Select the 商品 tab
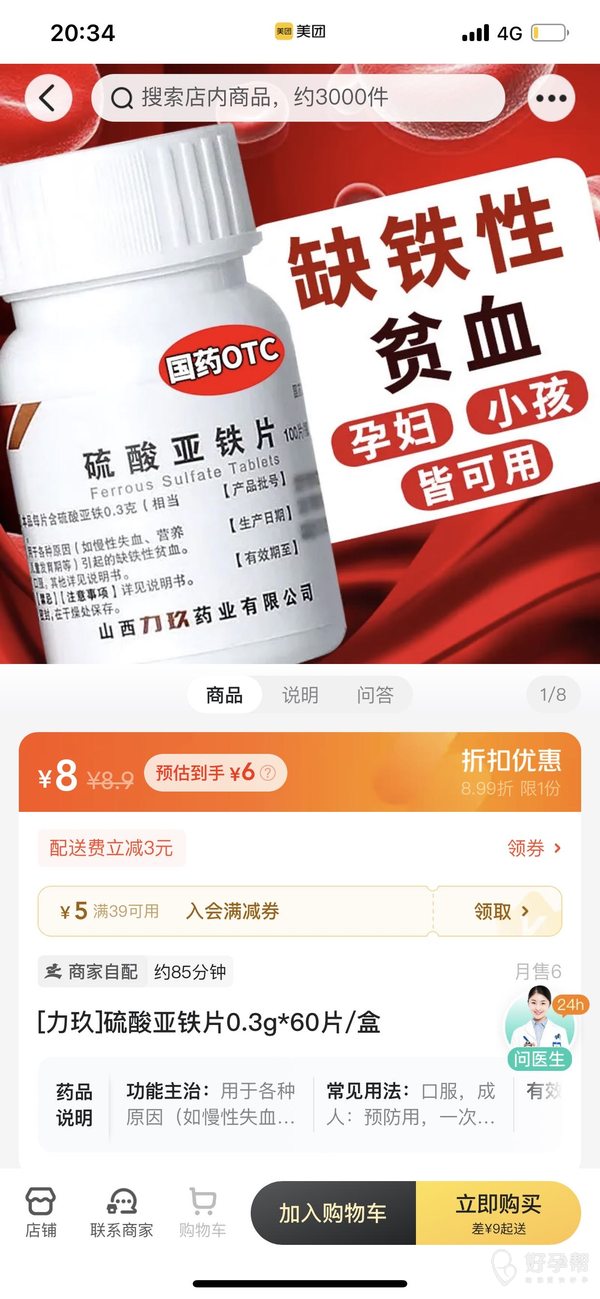Screen dimensions: 600x1299 [x=224, y=695]
